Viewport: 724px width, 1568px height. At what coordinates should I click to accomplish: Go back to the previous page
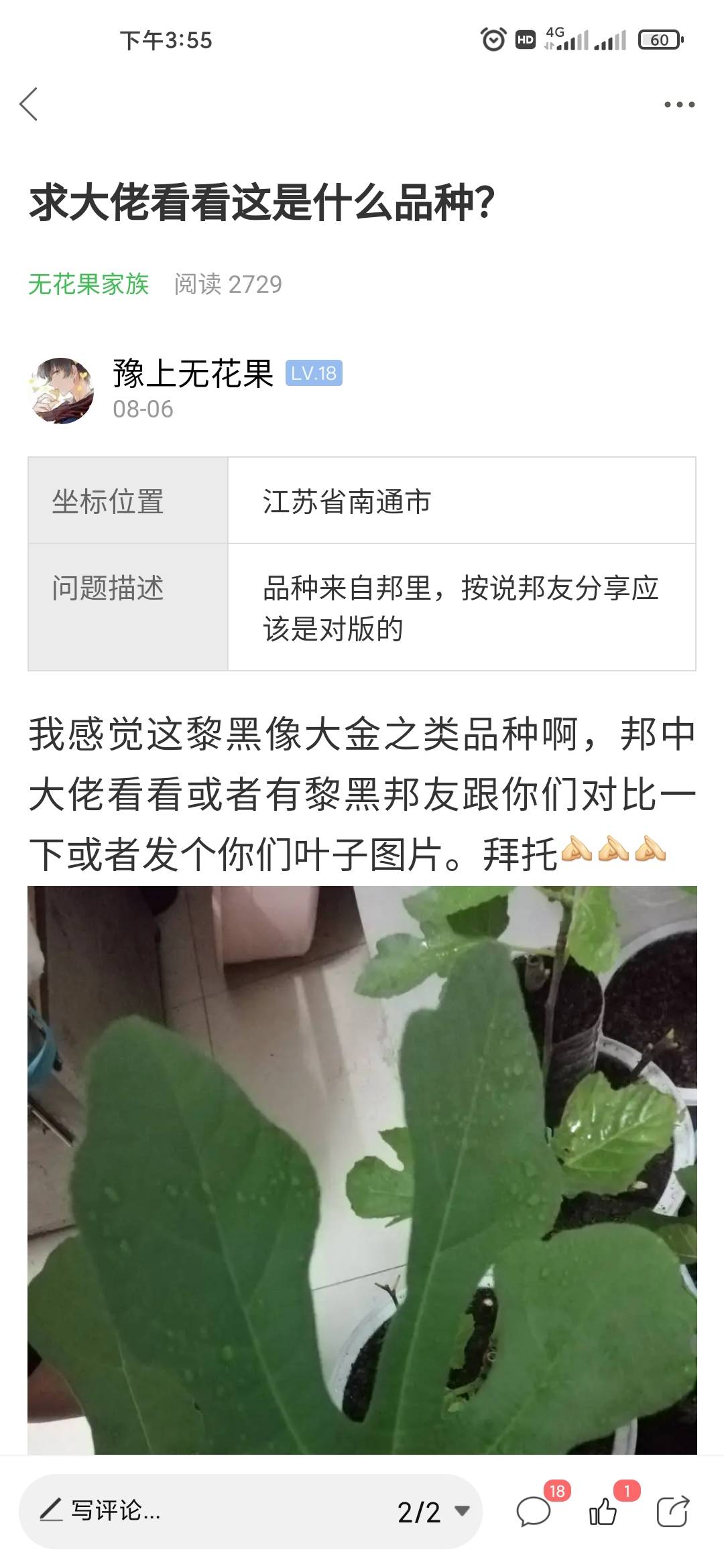click(x=29, y=105)
